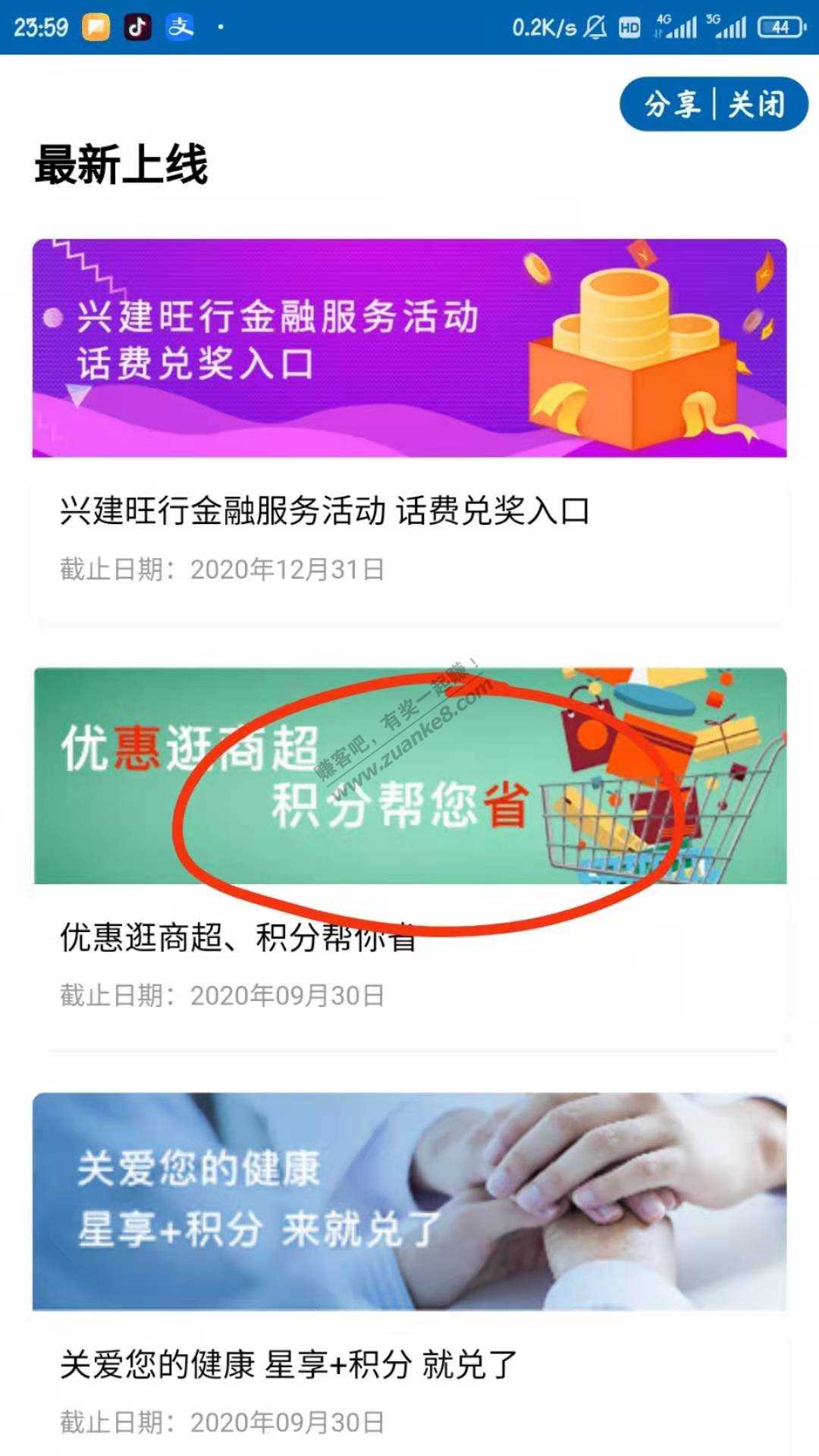Close the page with 关闭

(756, 105)
